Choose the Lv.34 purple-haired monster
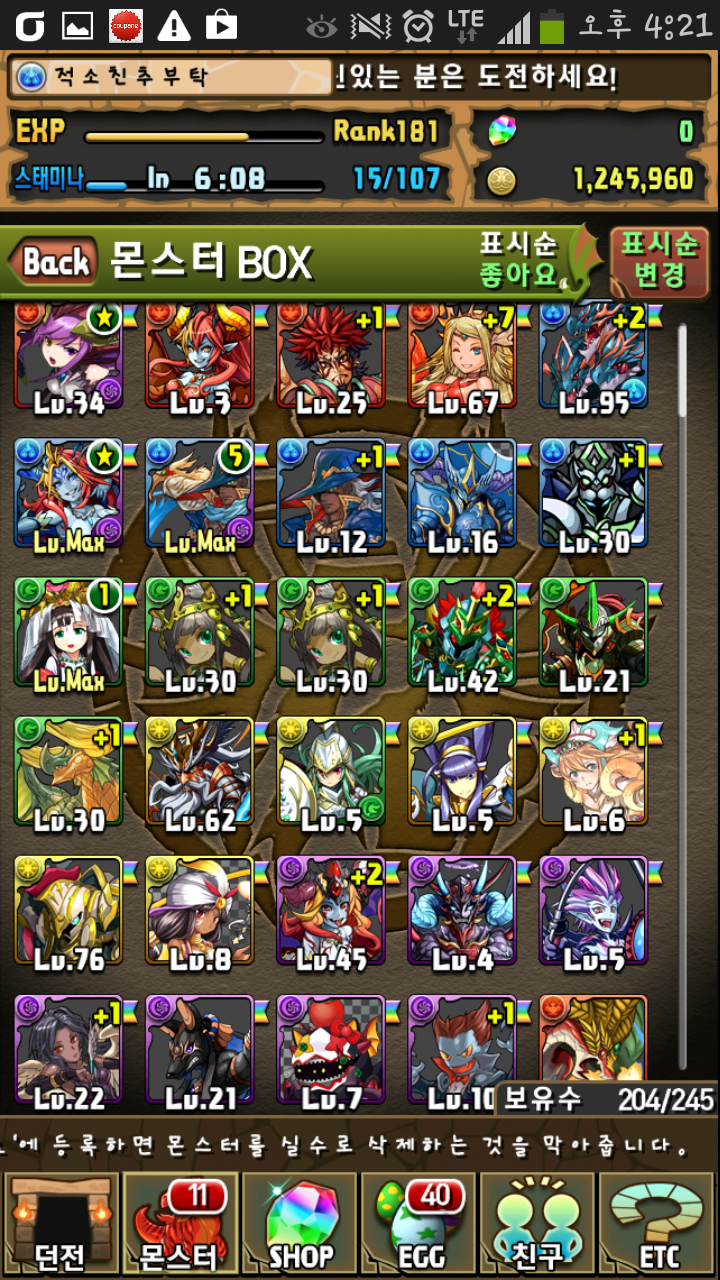 [68, 358]
